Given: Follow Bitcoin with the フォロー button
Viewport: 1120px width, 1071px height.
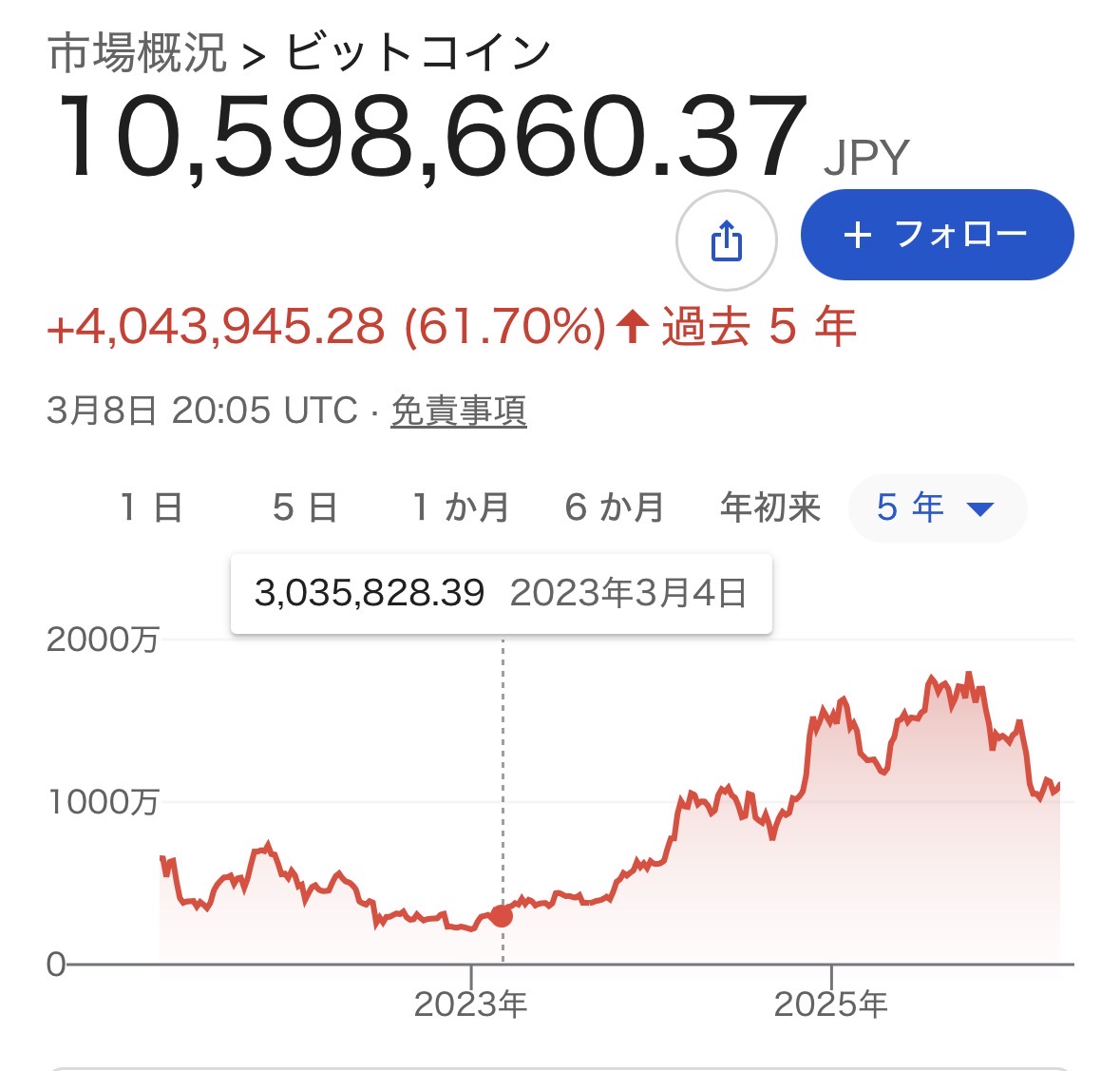Looking at the screenshot, I should coord(937,235).
